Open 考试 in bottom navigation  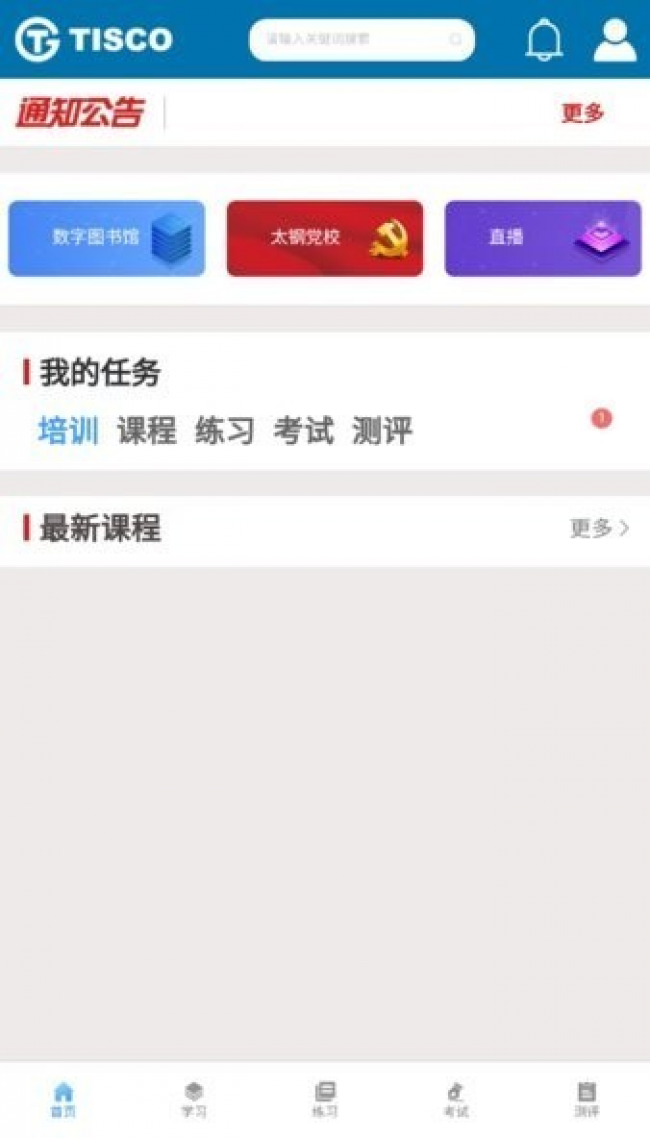click(x=456, y=1099)
